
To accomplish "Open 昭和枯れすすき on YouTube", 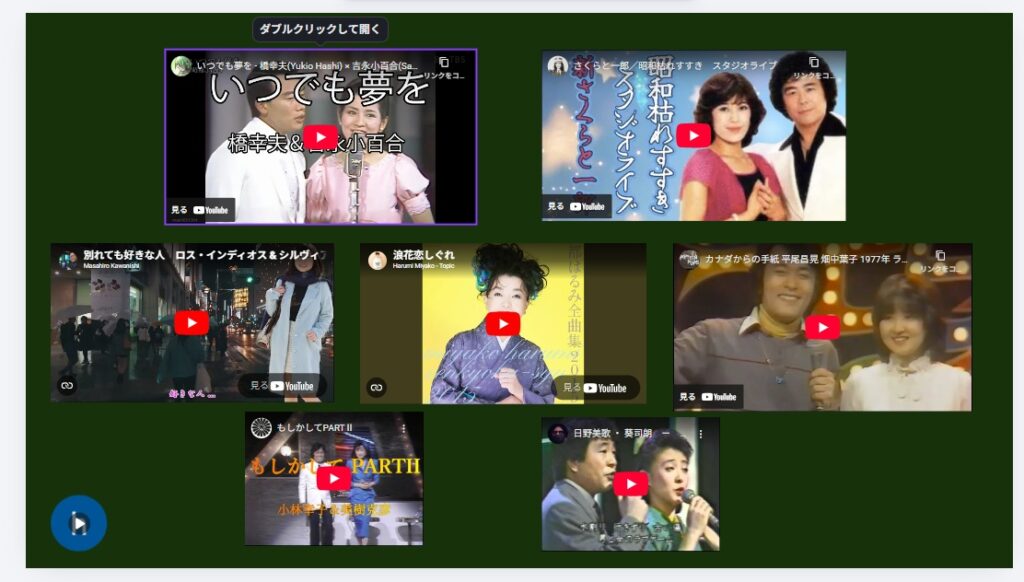I will (x=578, y=206).
